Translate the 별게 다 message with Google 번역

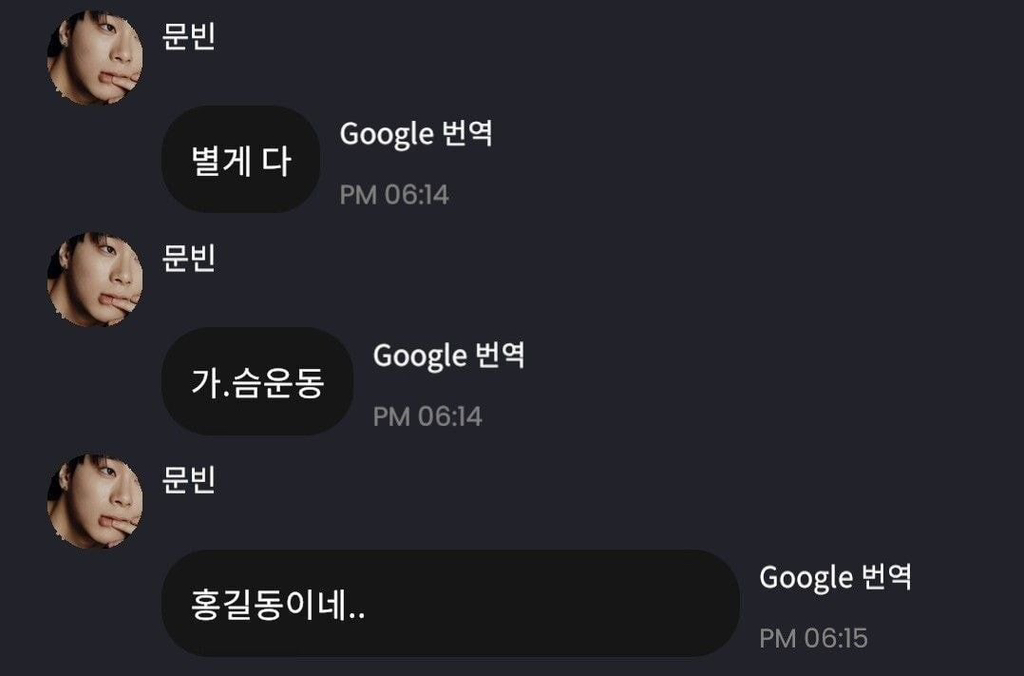[416, 134]
